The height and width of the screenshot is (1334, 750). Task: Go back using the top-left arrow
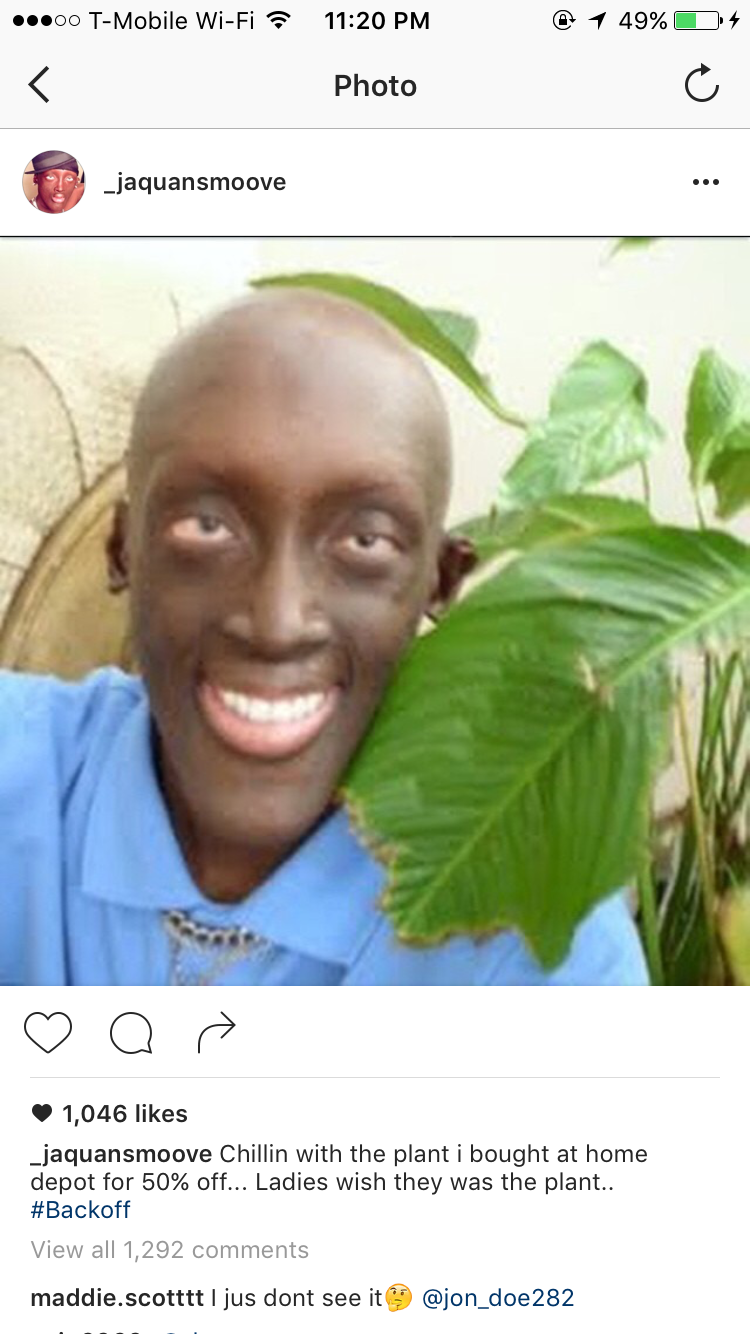pyautogui.click(x=39, y=85)
